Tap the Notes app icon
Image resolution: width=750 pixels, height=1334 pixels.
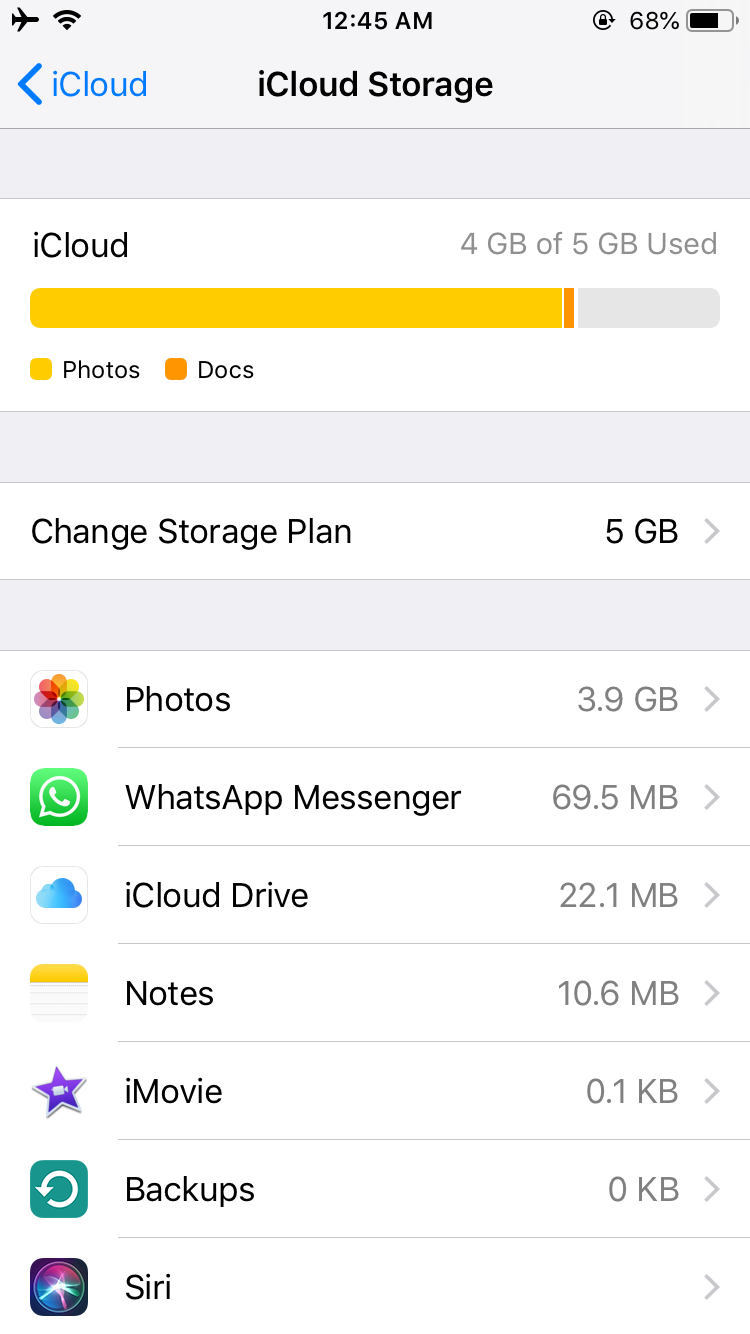click(x=58, y=993)
